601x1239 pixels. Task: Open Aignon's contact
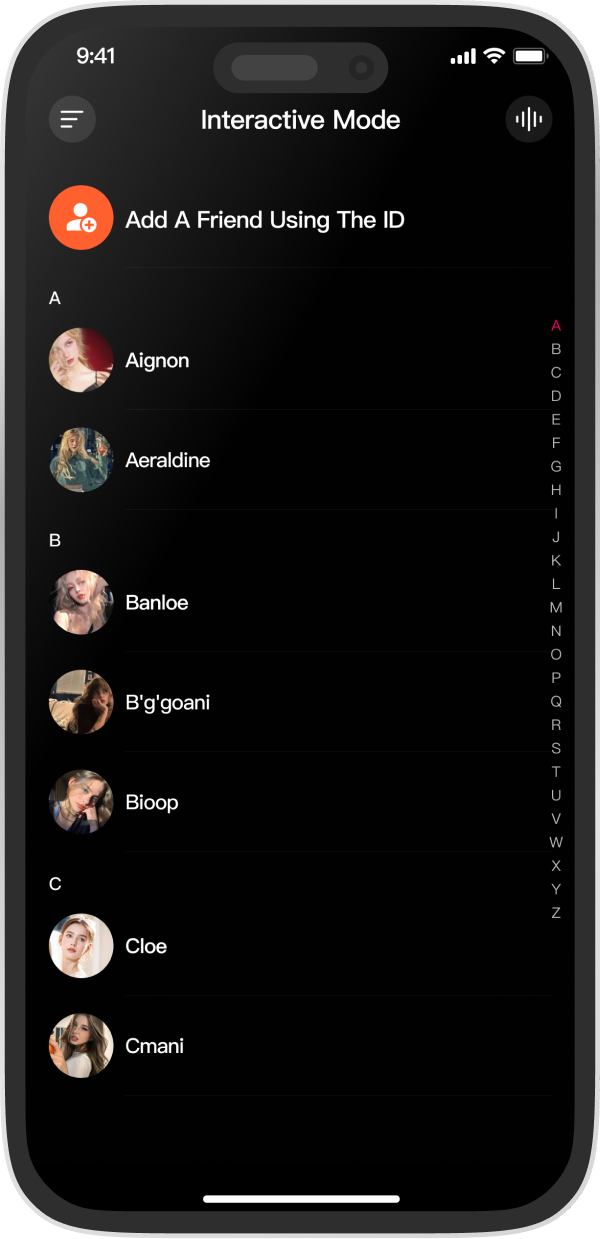tap(157, 360)
